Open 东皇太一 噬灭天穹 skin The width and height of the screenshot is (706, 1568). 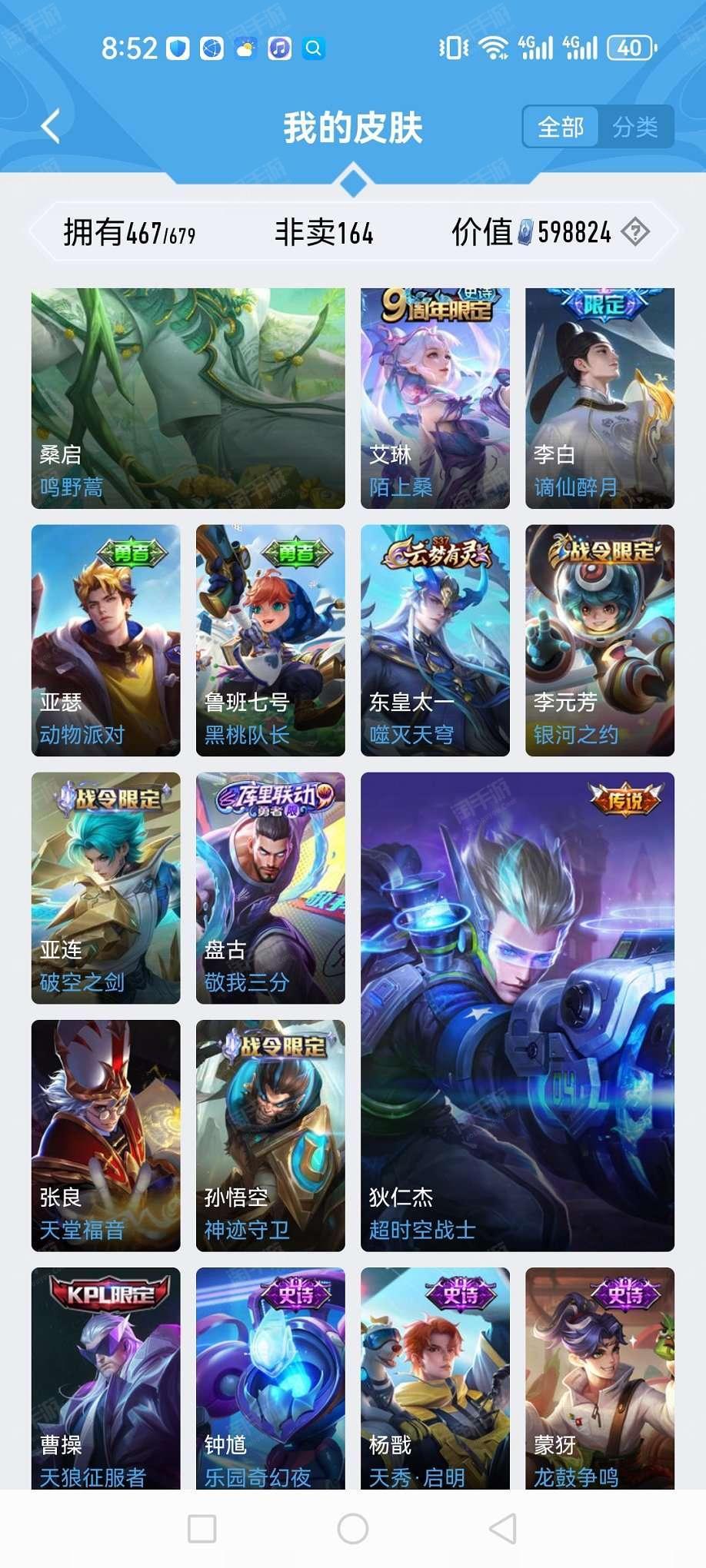coord(435,640)
